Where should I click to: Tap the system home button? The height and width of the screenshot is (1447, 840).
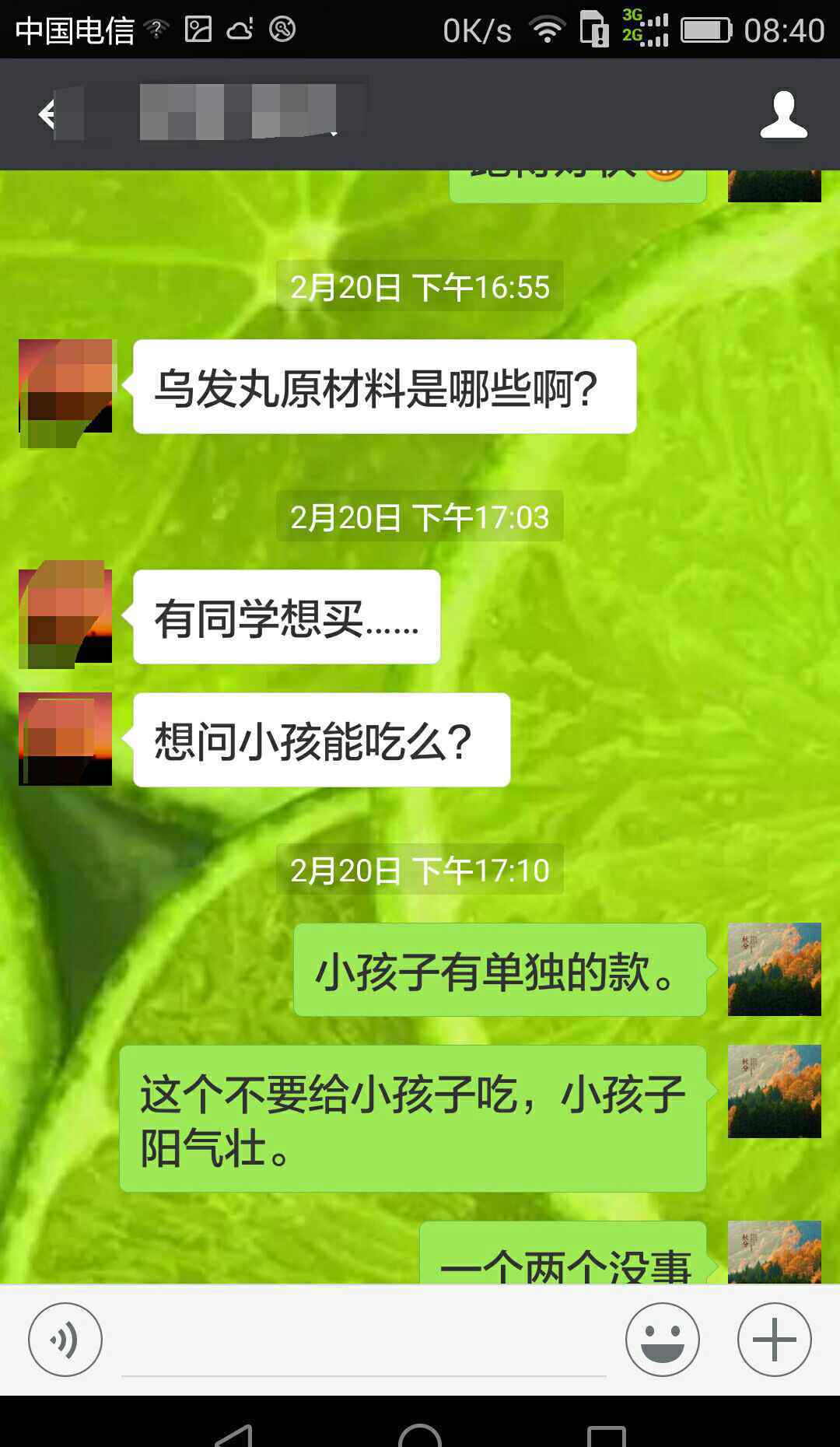coord(420,1433)
